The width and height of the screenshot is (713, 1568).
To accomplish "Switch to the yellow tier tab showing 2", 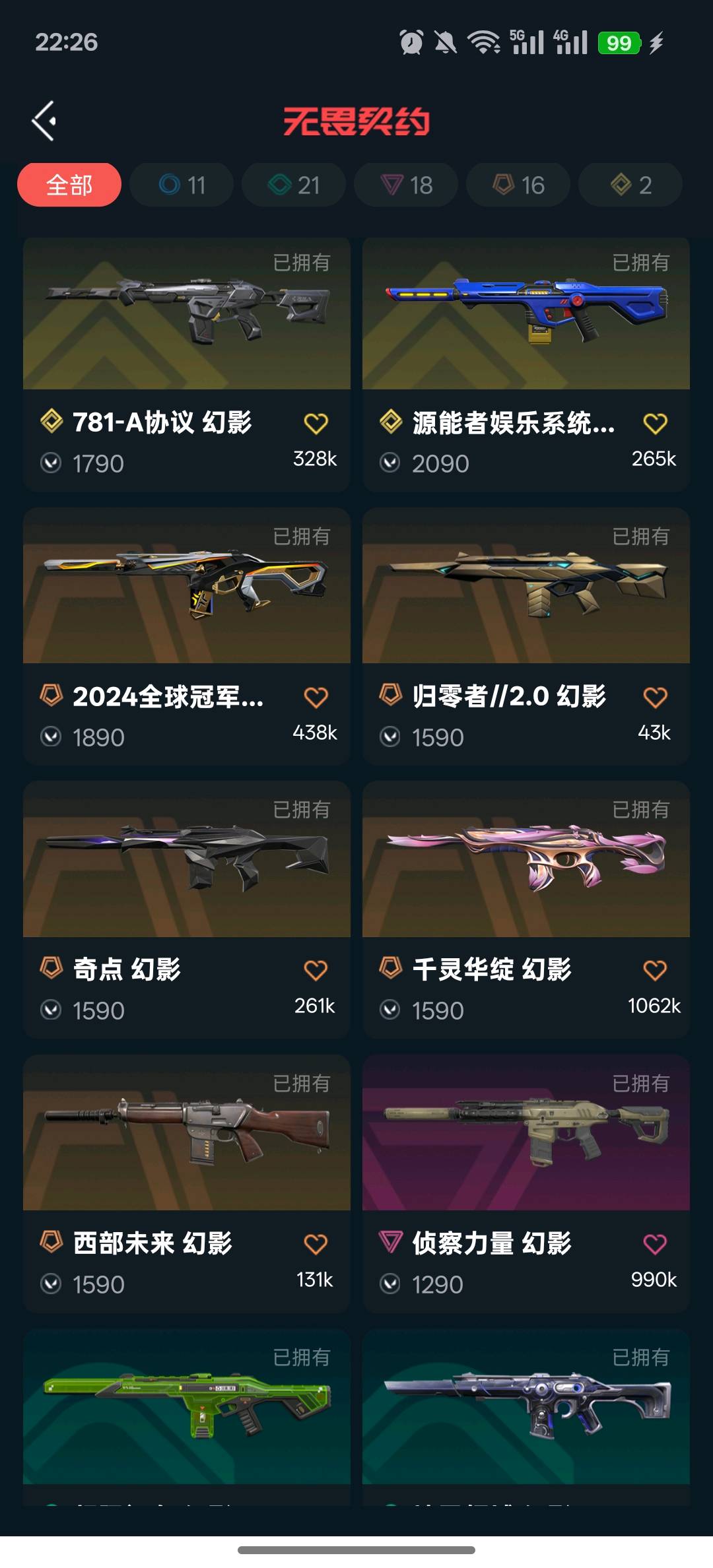I will [x=630, y=185].
